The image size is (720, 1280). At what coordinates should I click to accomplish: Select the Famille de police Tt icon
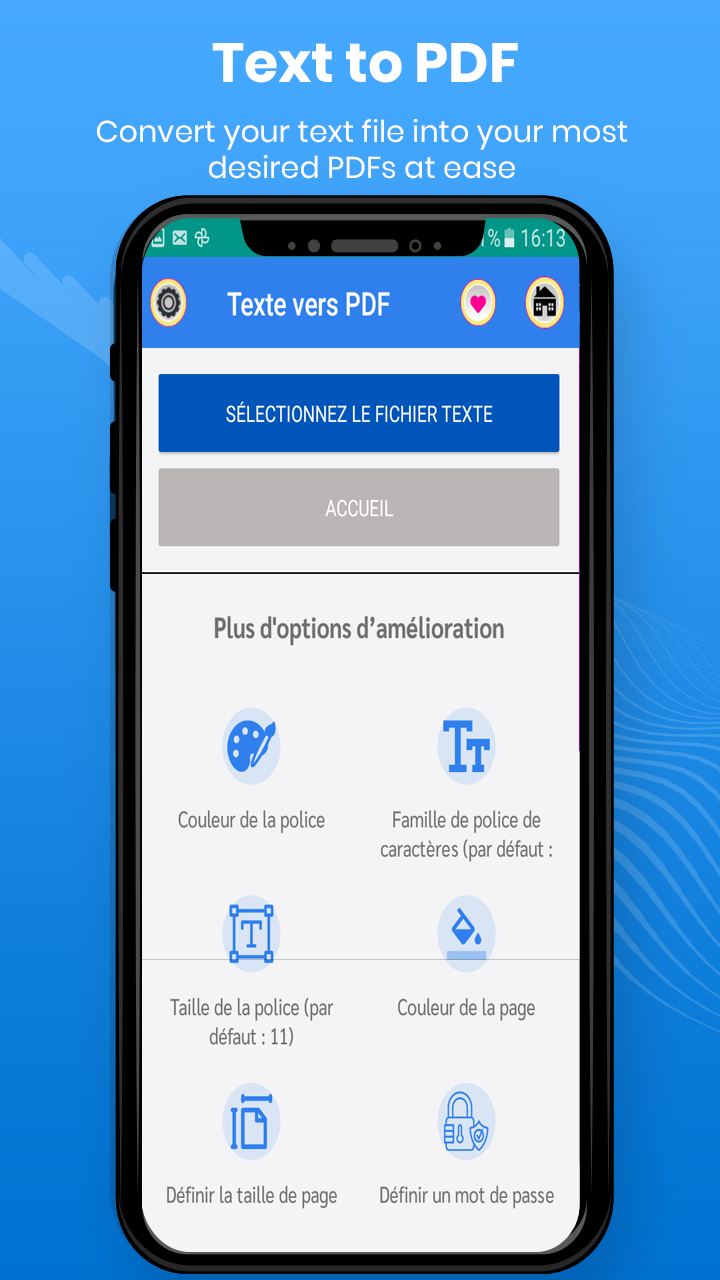click(x=466, y=745)
